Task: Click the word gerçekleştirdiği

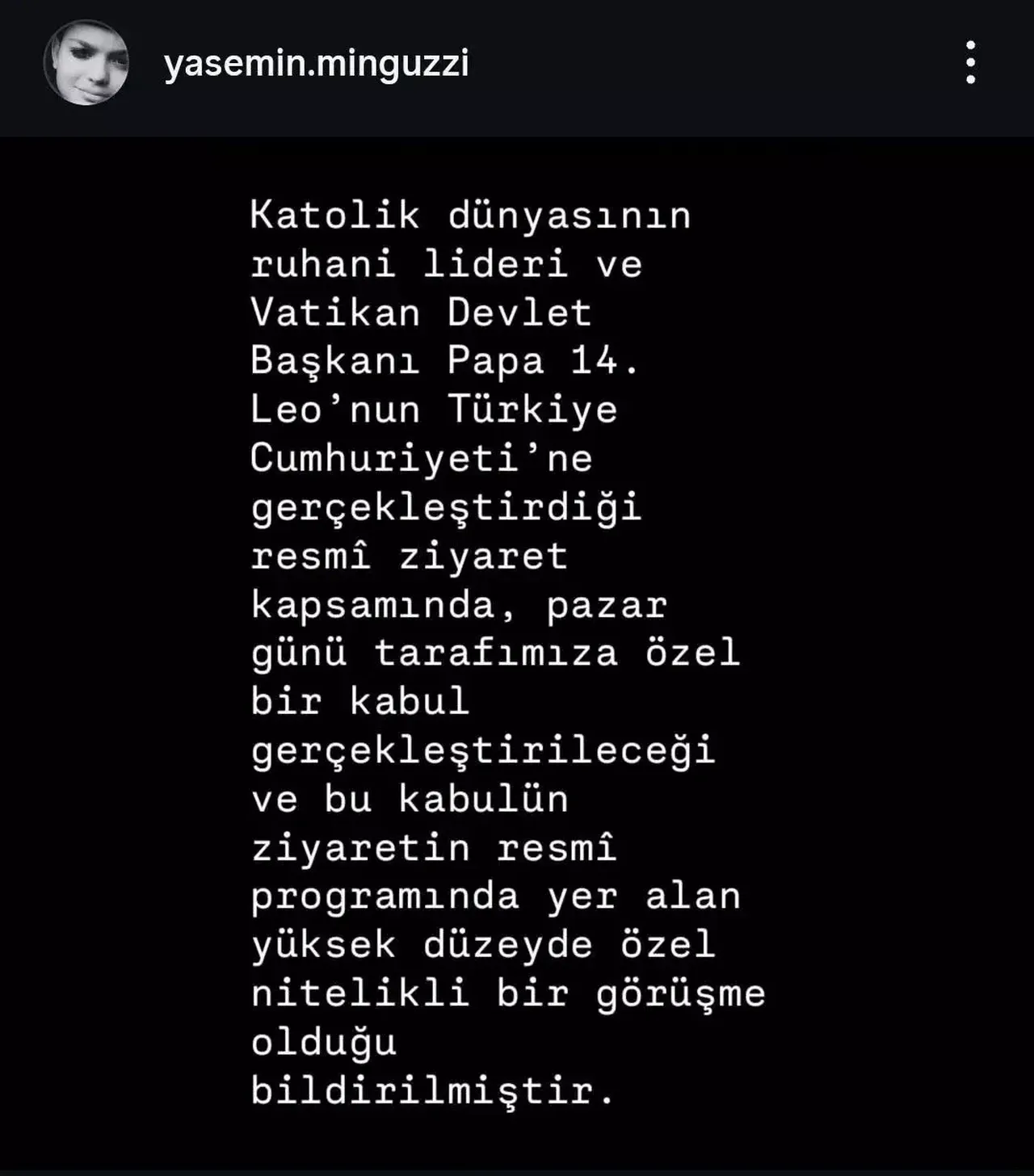Action: tap(445, 506)
